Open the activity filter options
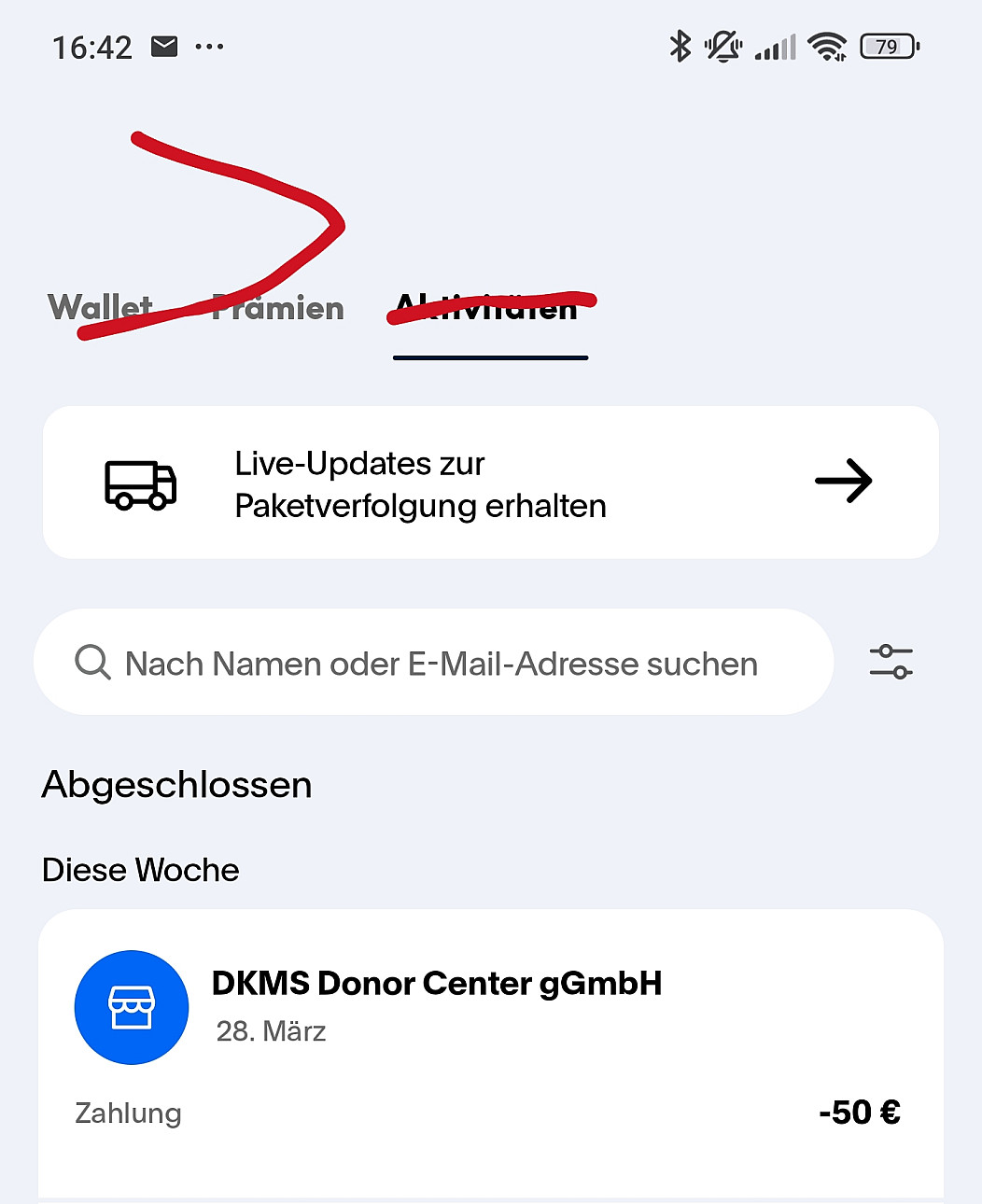982x1204 pixels. (891, 662)
